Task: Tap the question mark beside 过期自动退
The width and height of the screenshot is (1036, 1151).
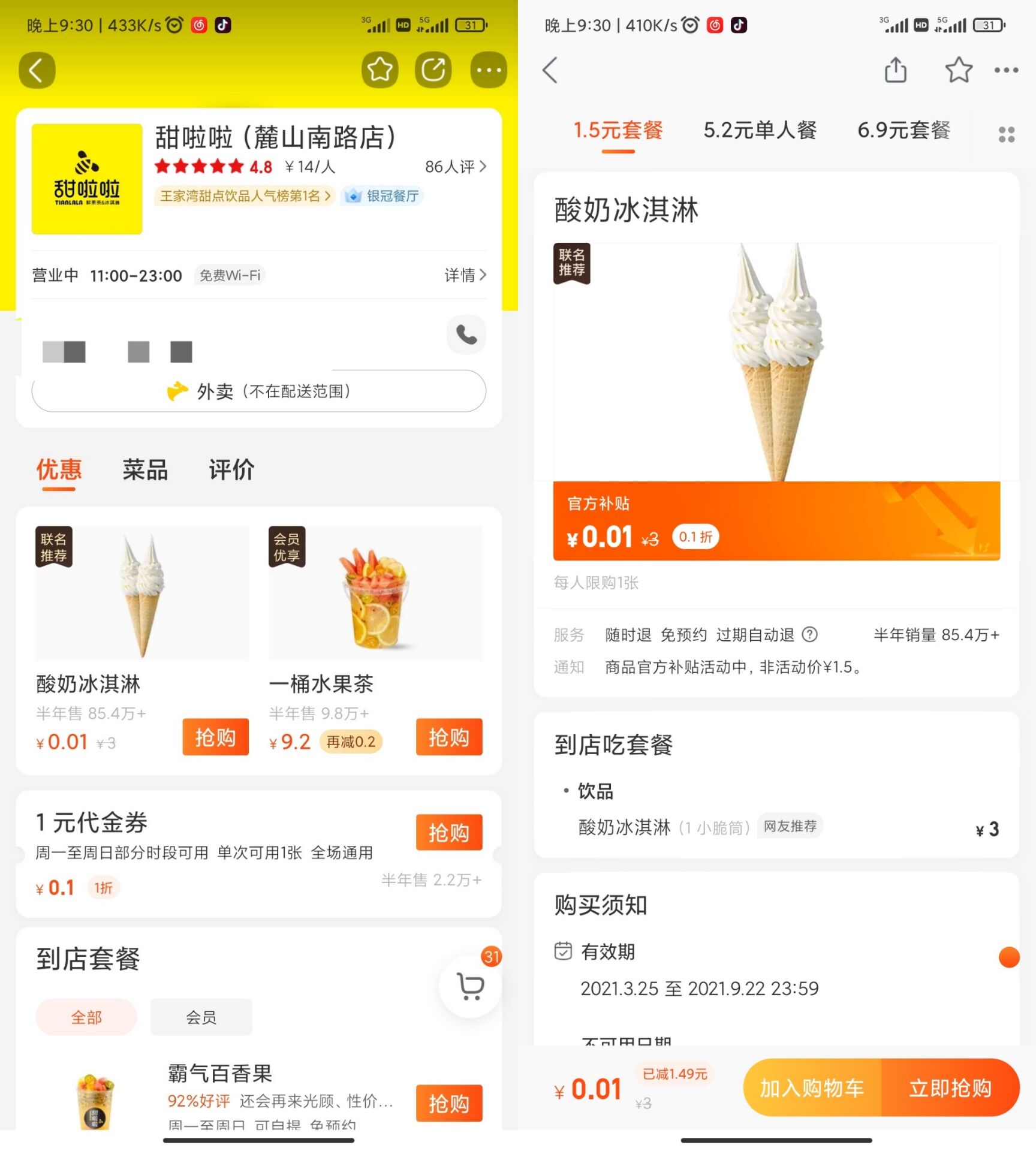Action: [809, 634]
